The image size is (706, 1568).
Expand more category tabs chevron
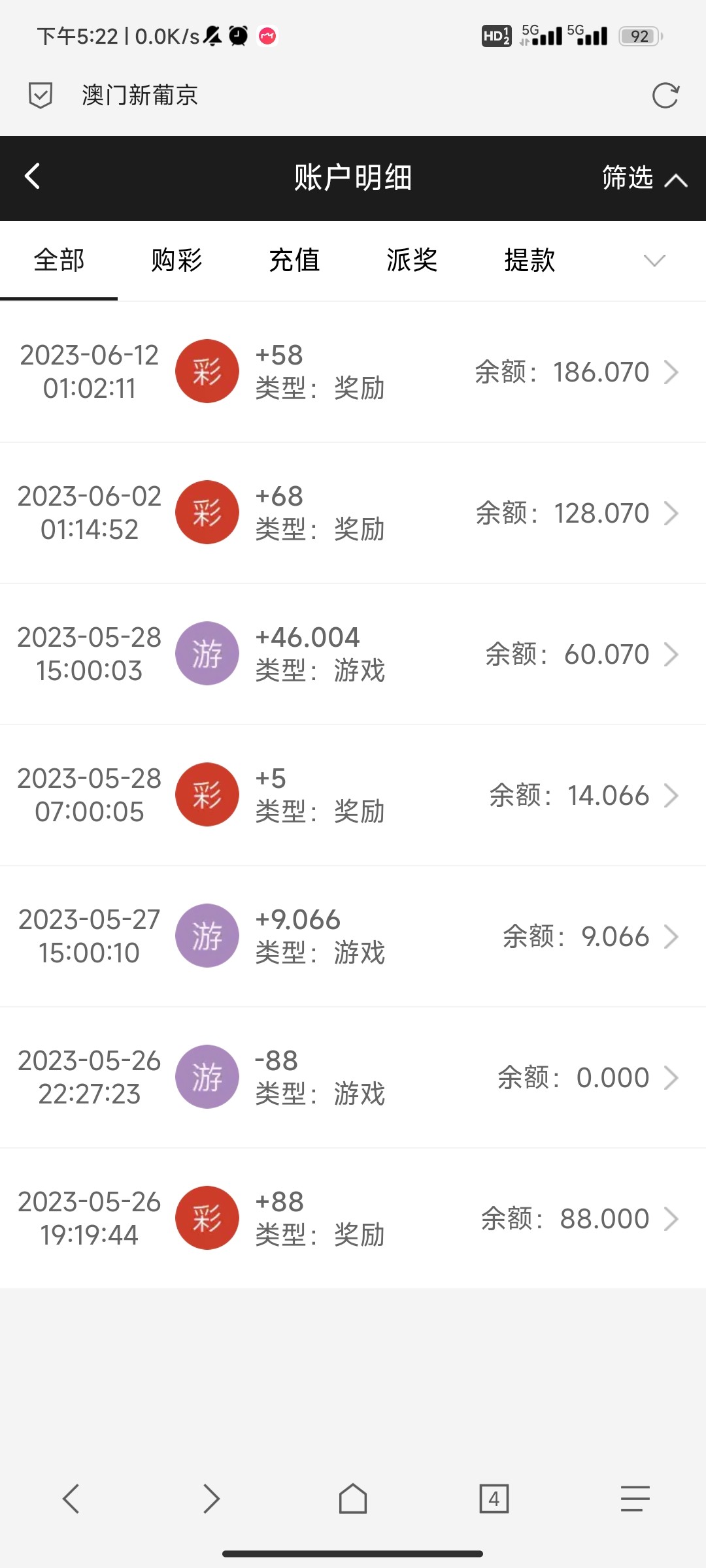click(x=654, y=261)
